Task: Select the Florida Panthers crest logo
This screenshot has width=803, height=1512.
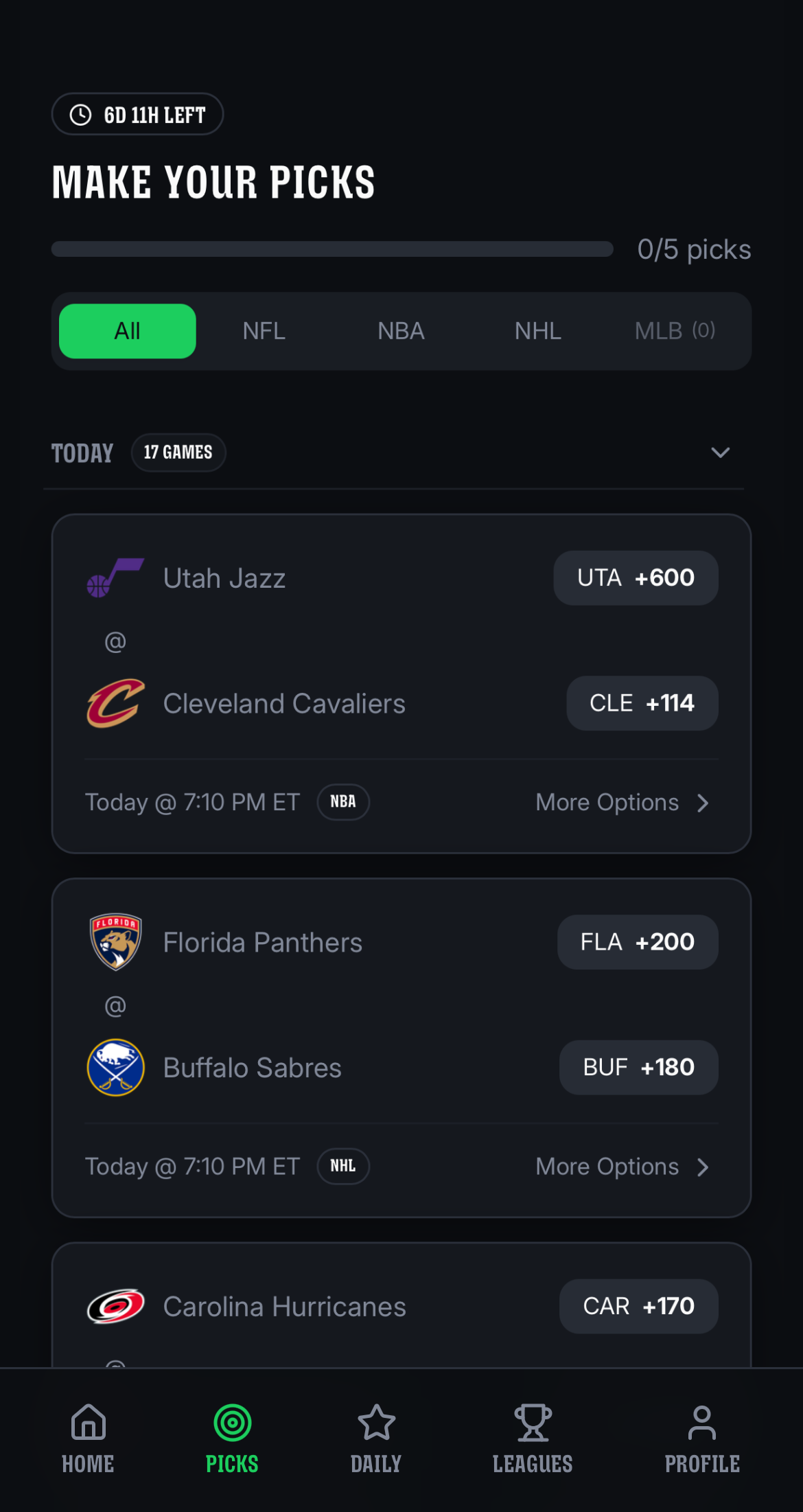Action: point(115,942)
